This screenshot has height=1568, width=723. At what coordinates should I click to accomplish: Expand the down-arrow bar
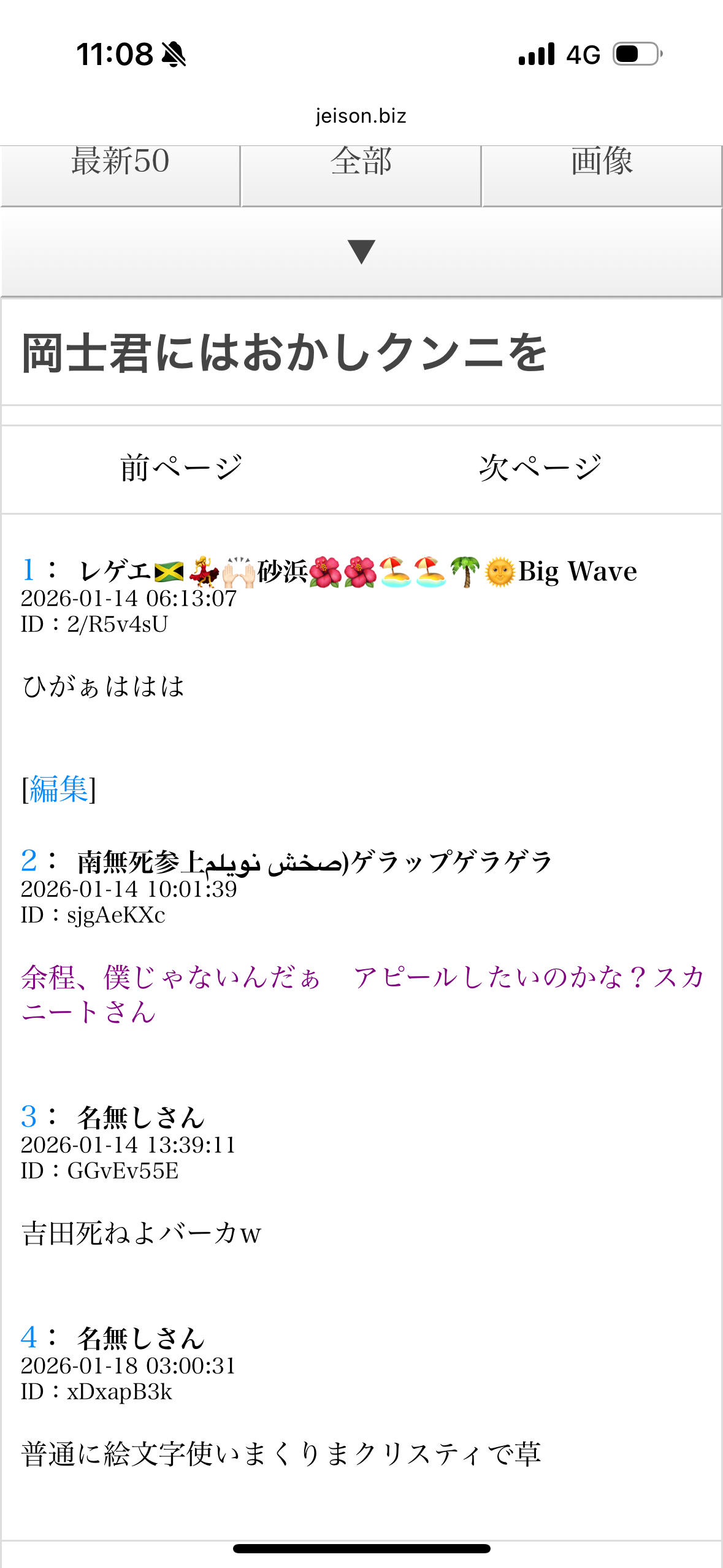click(361, 252)
